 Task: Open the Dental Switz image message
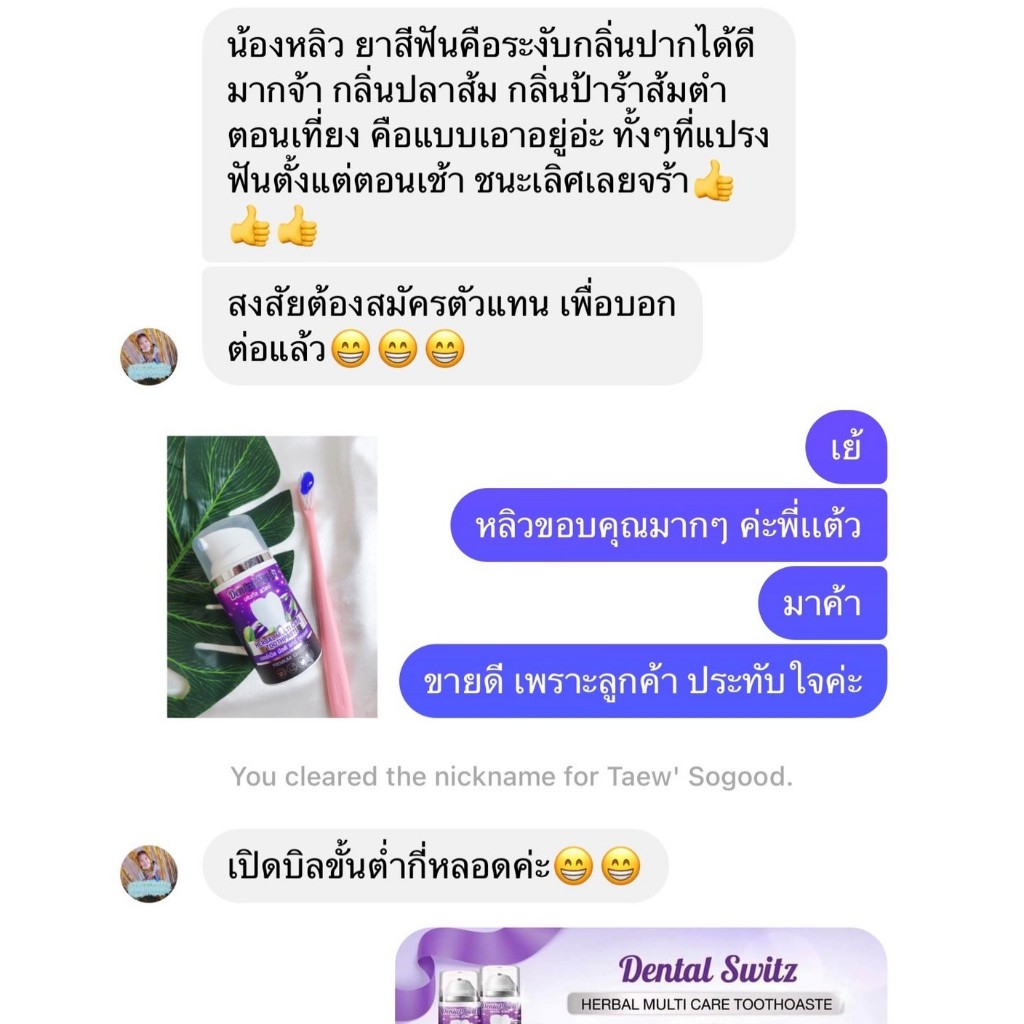click(640, 976)
